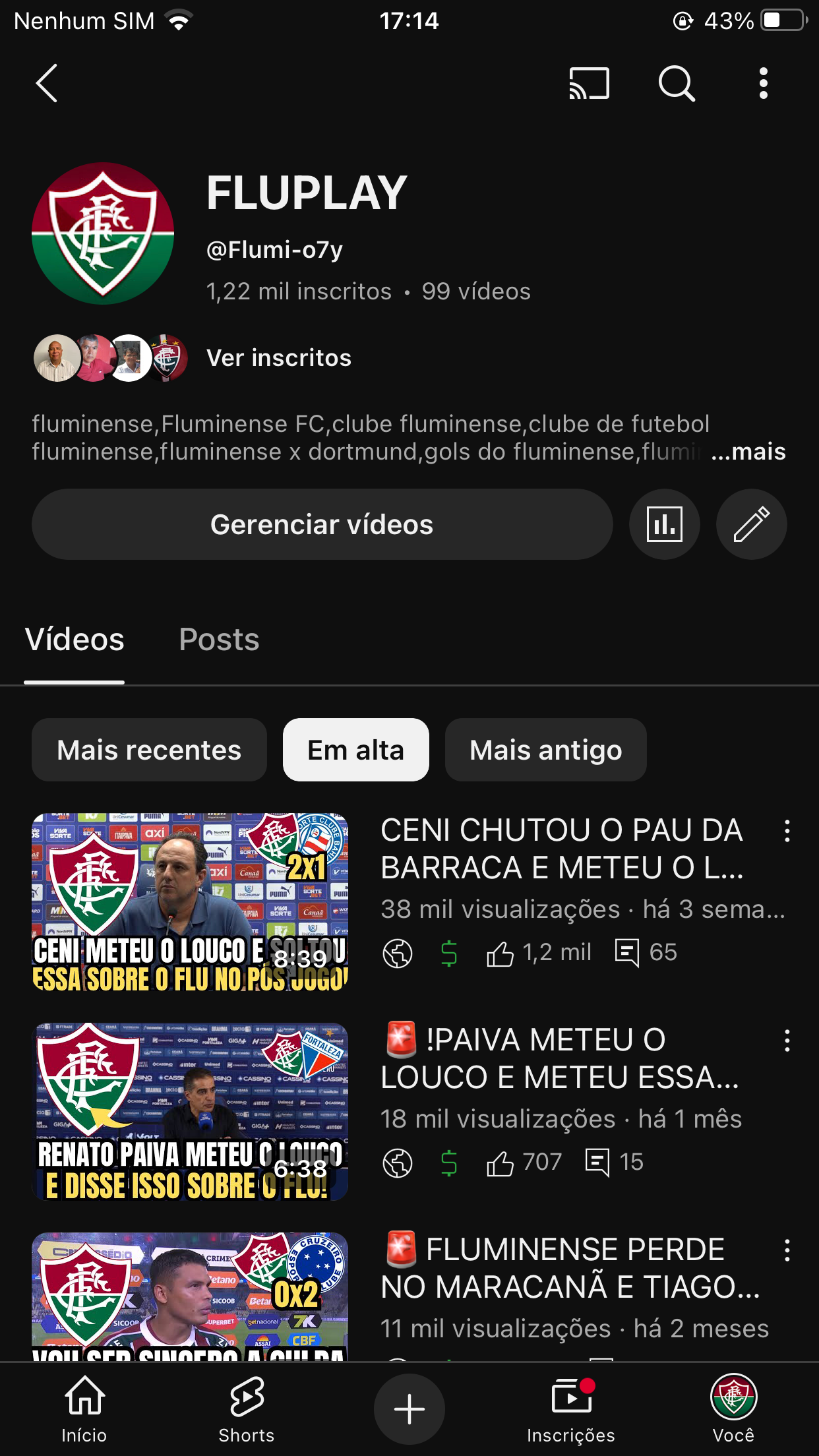819x1456 pixels.
Task: Select the Em alta filter chip
Action: [355, 750]
